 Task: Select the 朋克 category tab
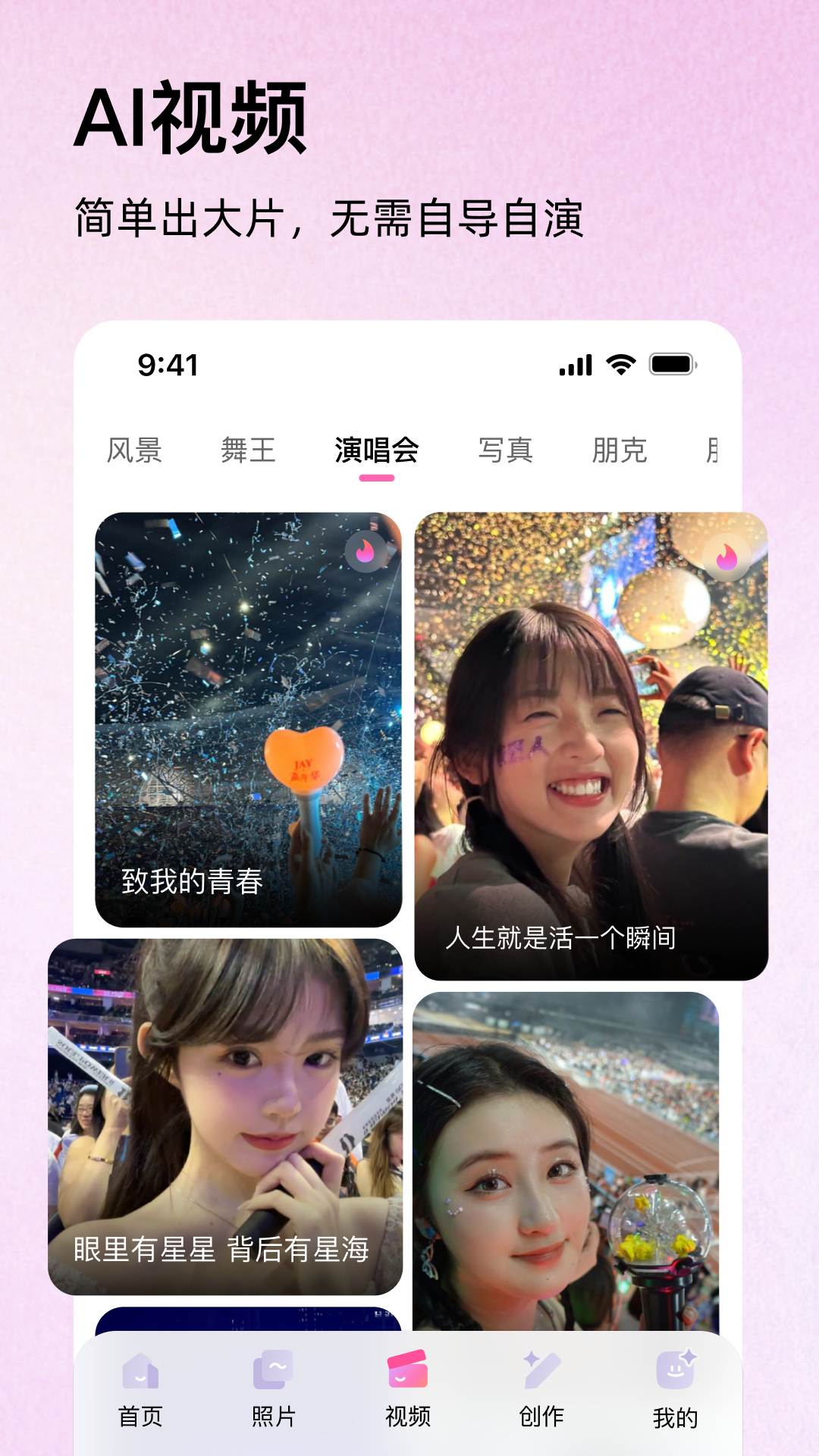620,450
